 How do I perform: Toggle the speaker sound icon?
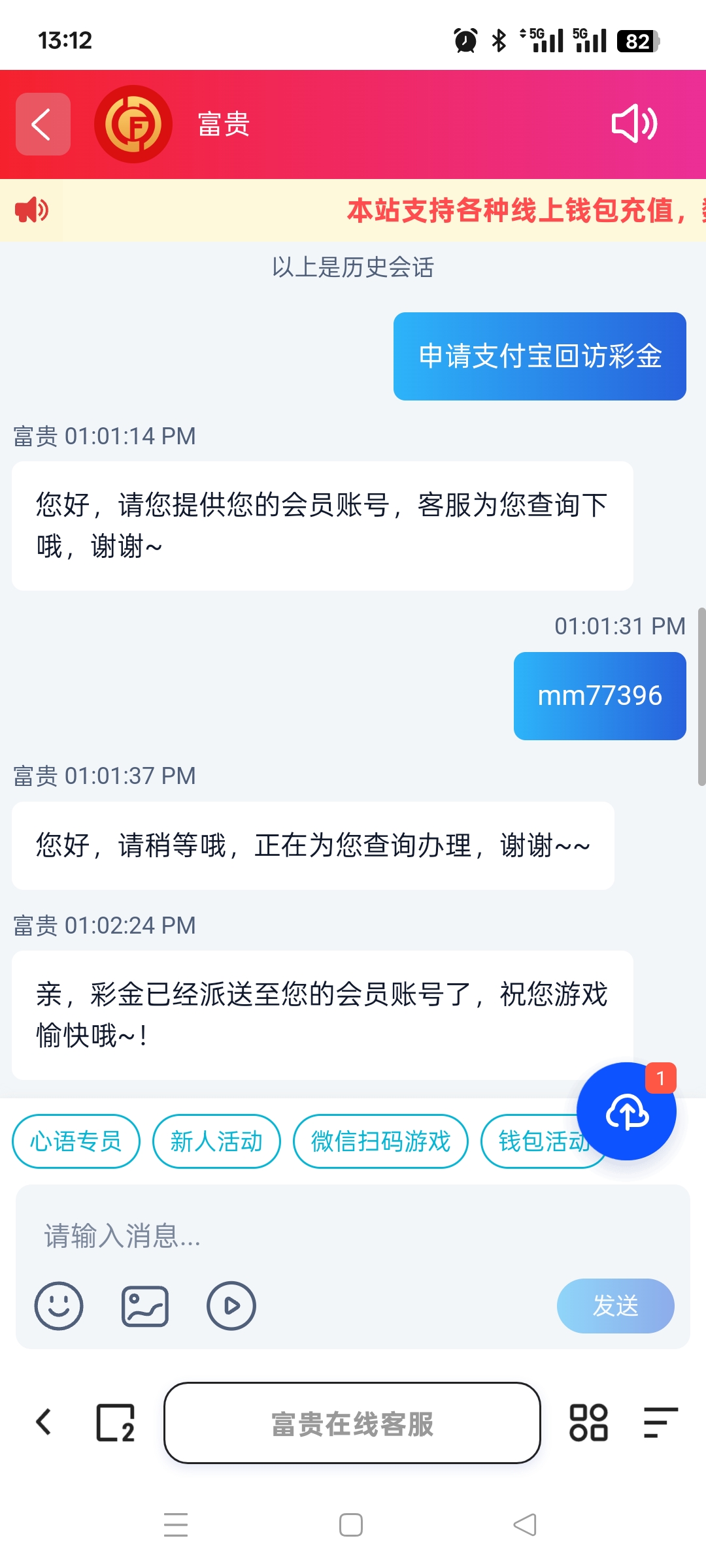(x=633, y=125)
